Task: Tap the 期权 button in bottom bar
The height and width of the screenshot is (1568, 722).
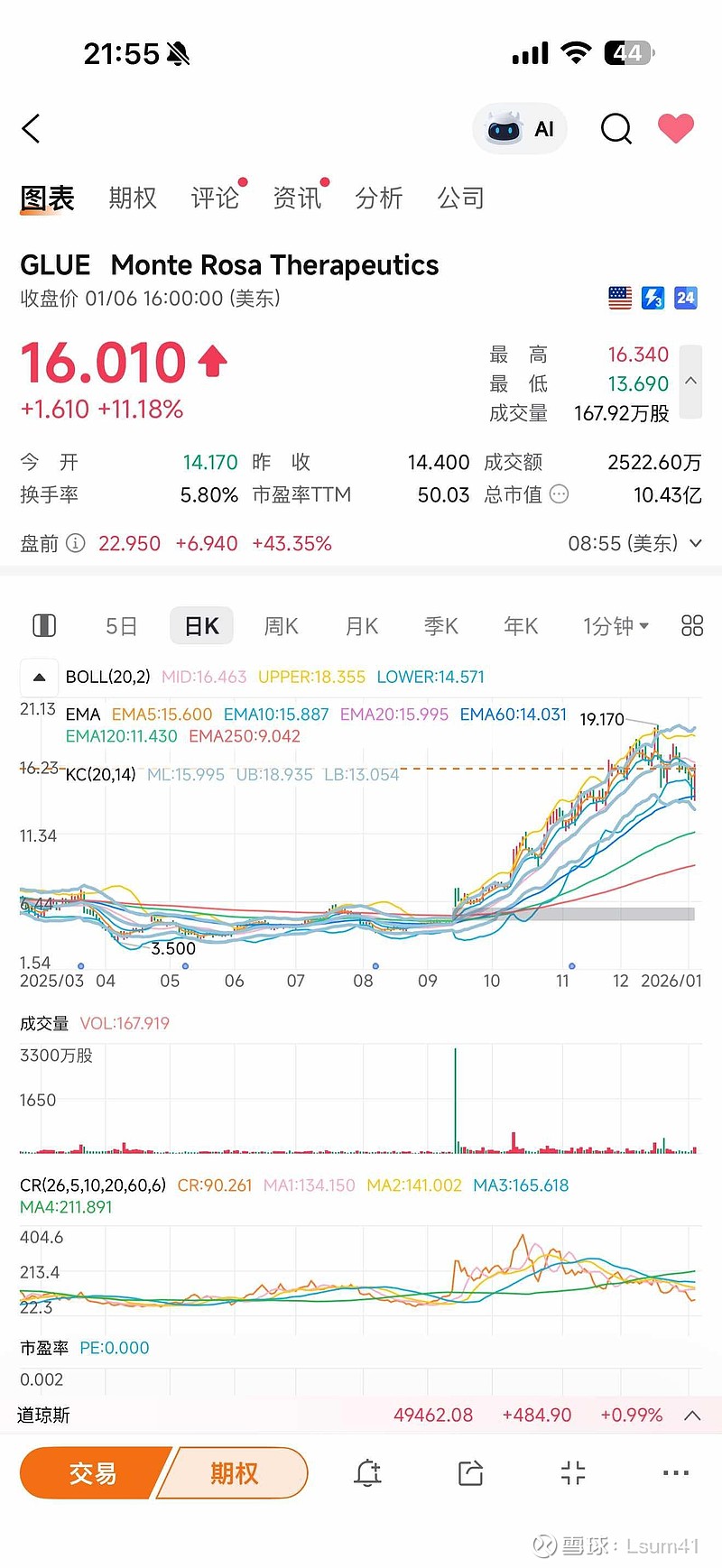Action: [235, 1473]
